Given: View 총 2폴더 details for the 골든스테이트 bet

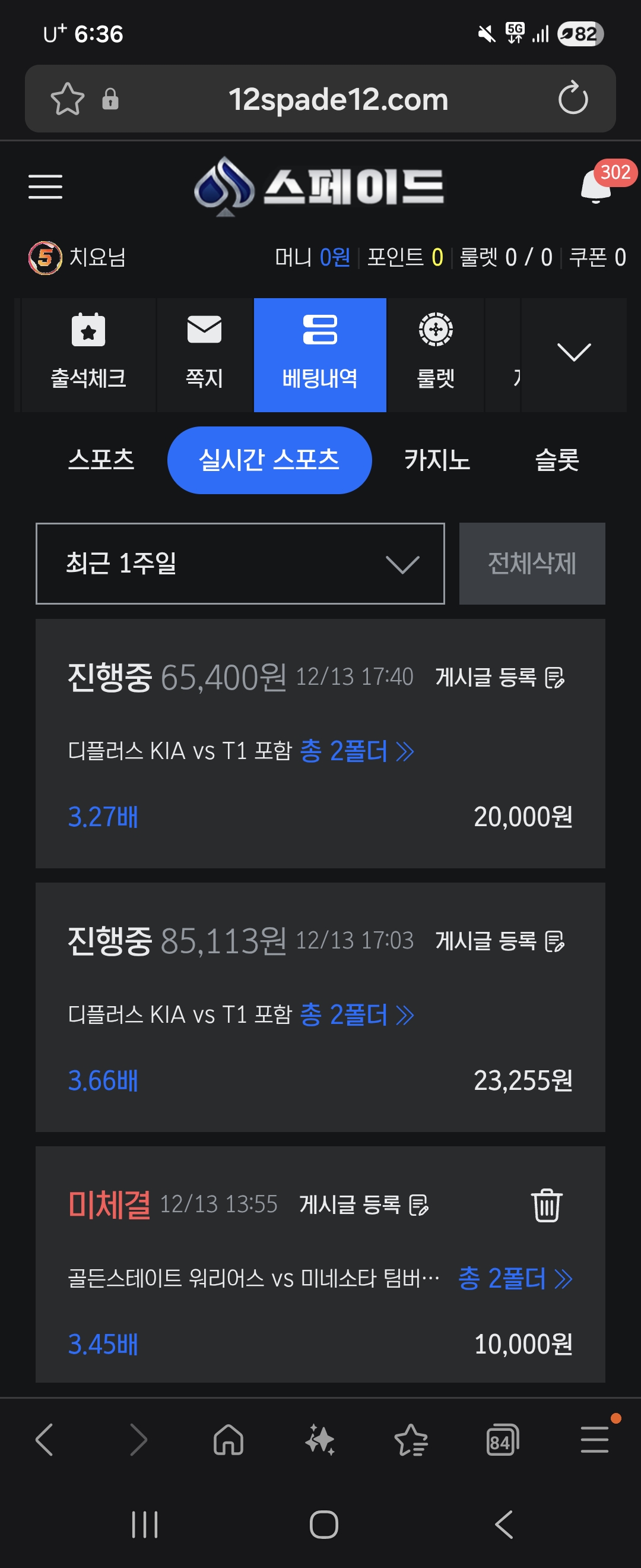Looking at the screenshot, I should [515, 1278].
